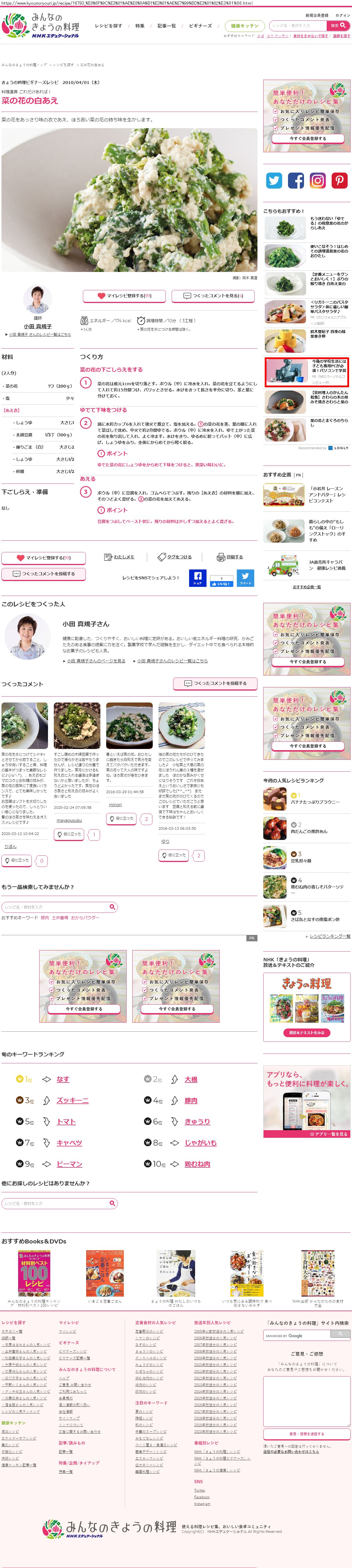The width and height of the screenshot is (352, 1568).
Task: Open バナナたっぷりブラウニー ranked recipe
Action: [x=315, y=802]
